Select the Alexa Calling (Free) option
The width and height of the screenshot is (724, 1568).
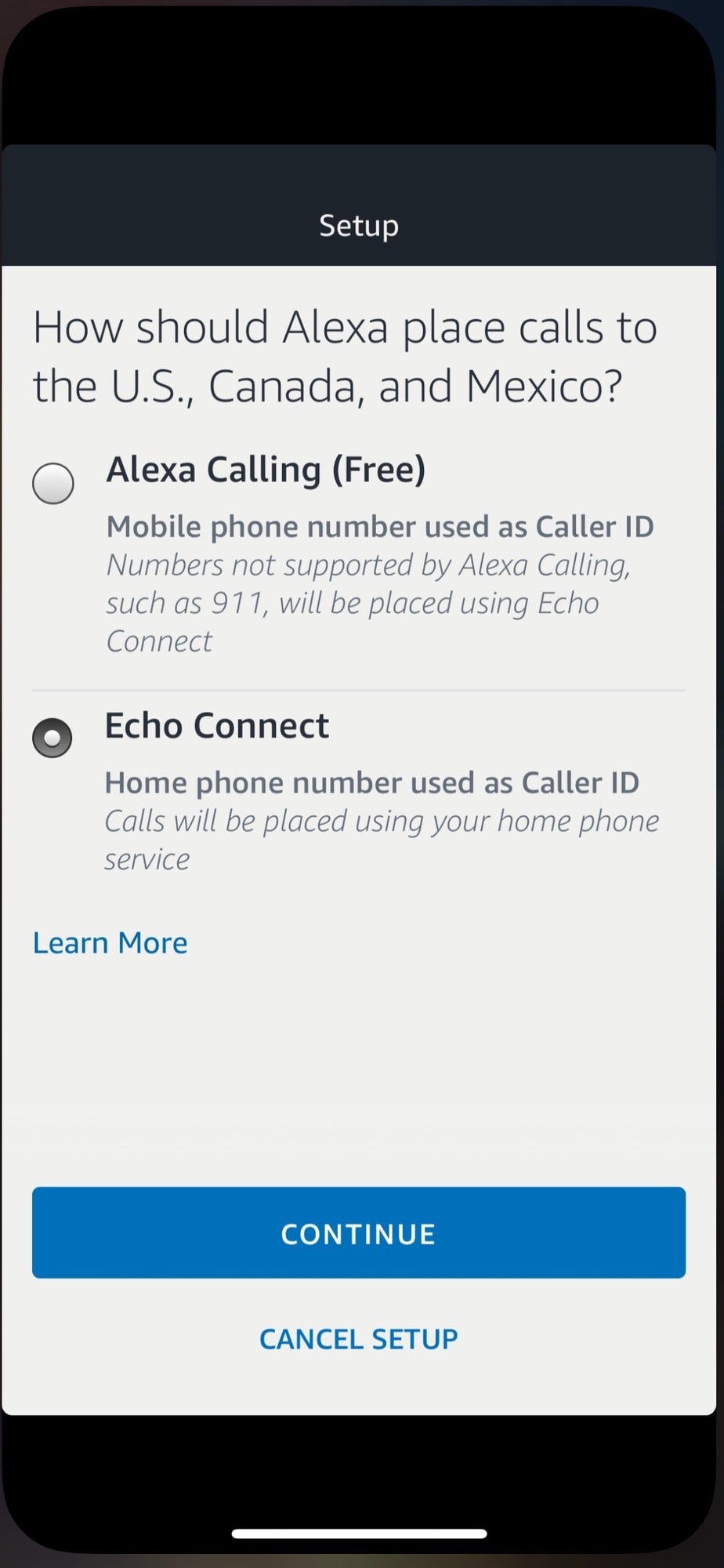[53, 482]
